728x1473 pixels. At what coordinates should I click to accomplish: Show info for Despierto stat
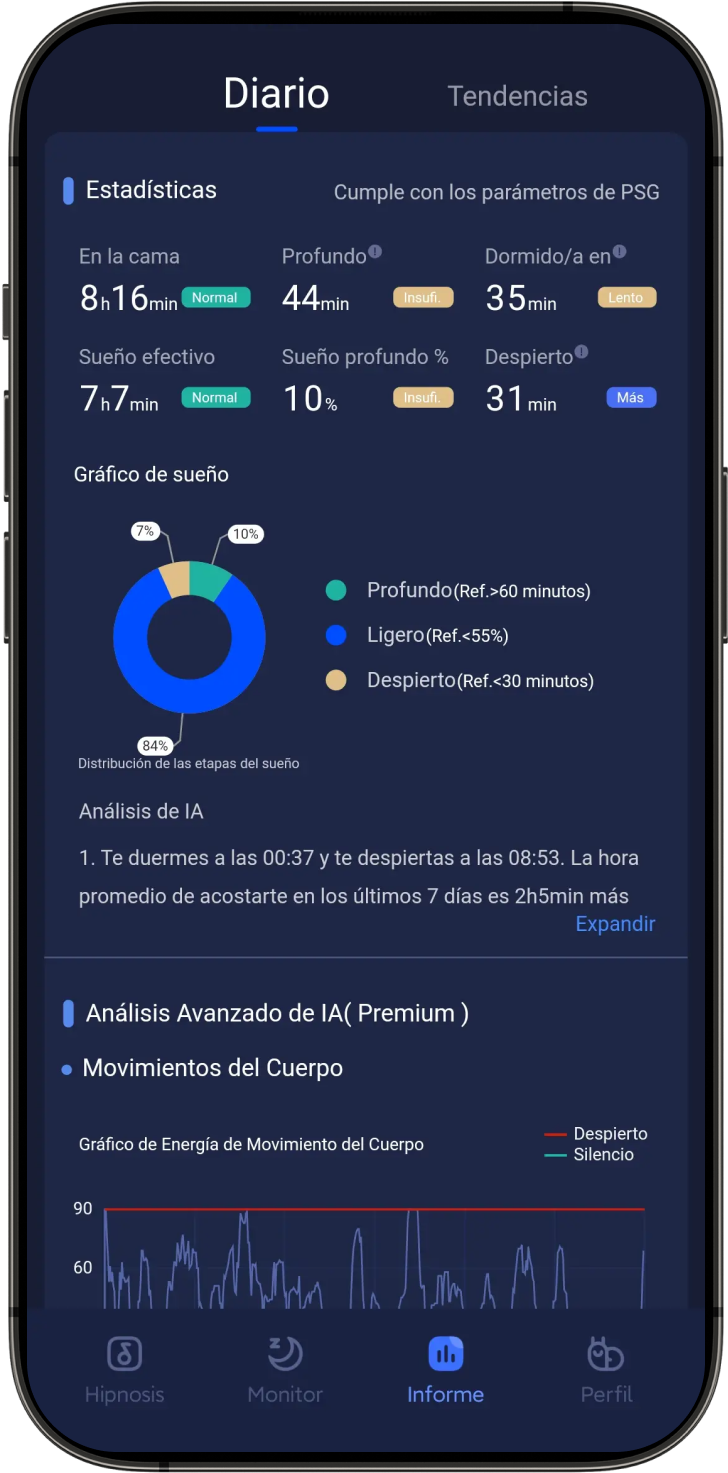pyautogui.click(x=581, y=352)
